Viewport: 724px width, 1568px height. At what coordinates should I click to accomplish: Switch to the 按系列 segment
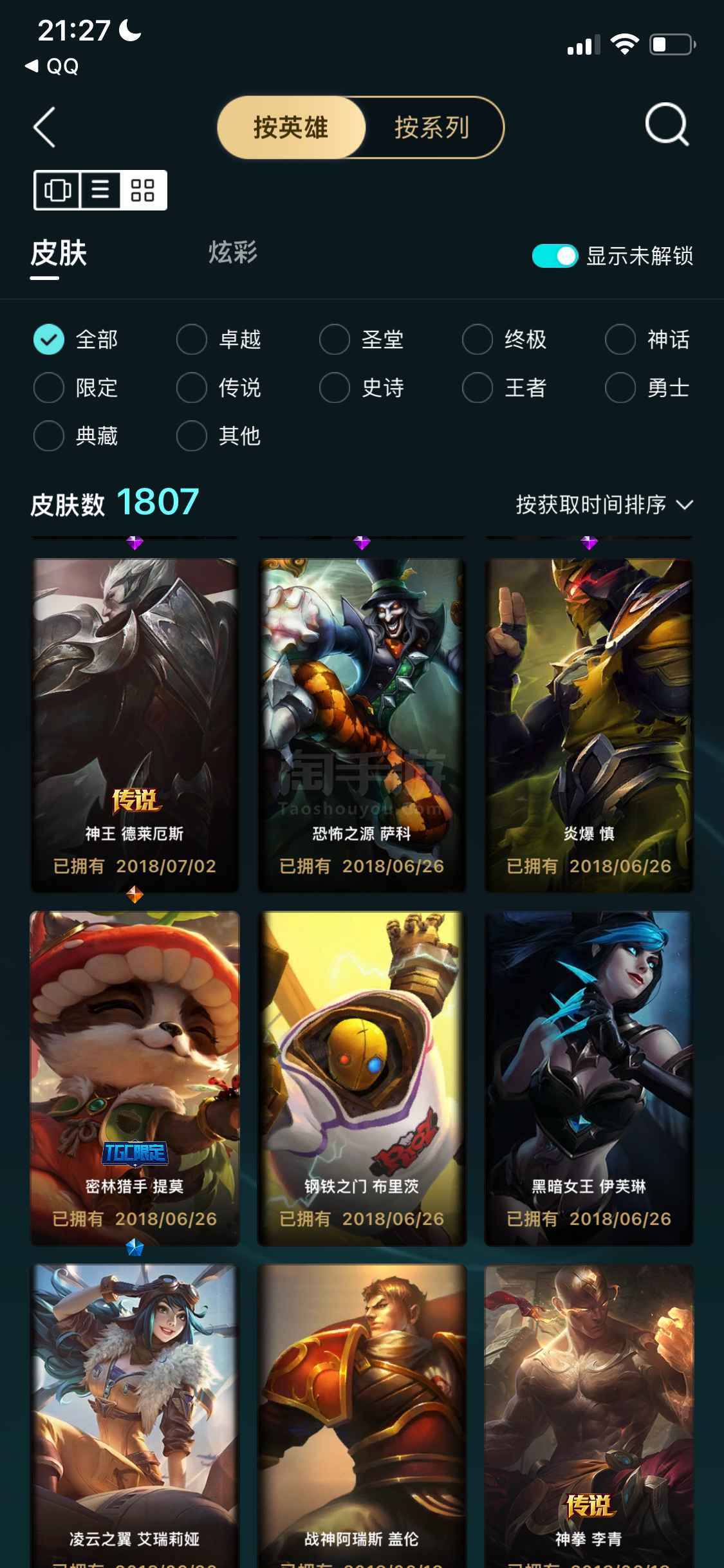pos(432,127)
